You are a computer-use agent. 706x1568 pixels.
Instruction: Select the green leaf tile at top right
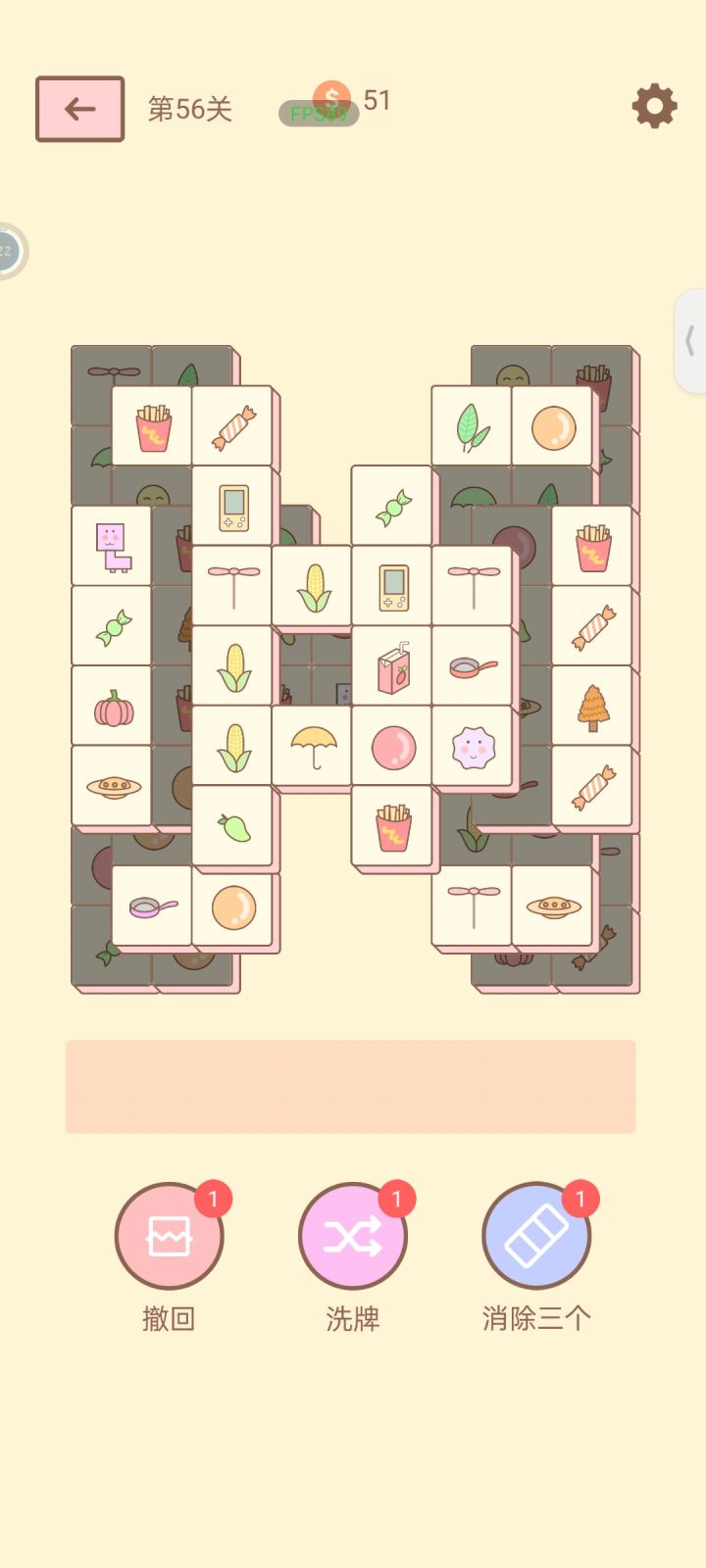tap(472, 425)
